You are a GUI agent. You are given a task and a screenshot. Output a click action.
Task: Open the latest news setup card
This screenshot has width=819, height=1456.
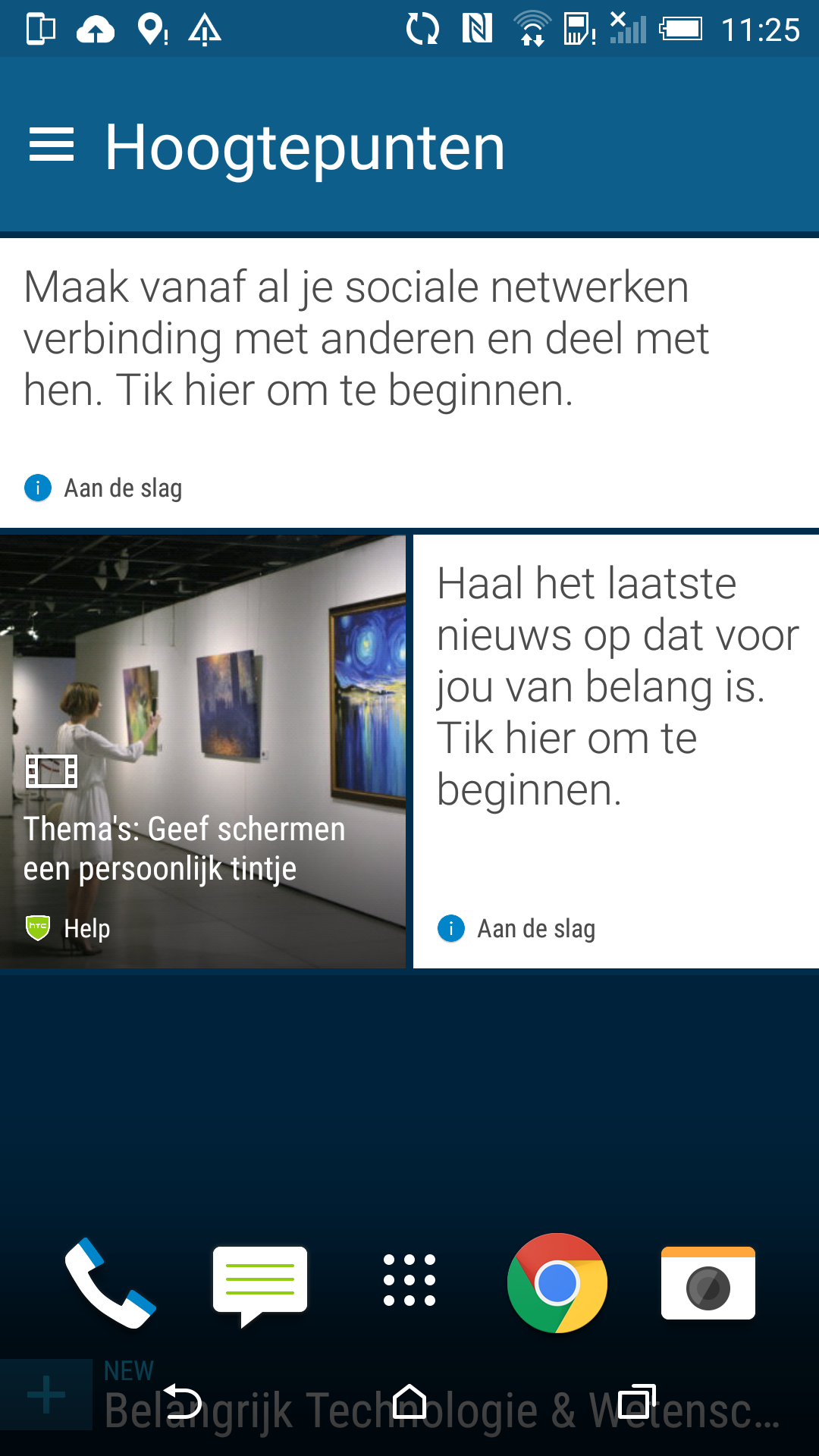click(x=616, y=752)
